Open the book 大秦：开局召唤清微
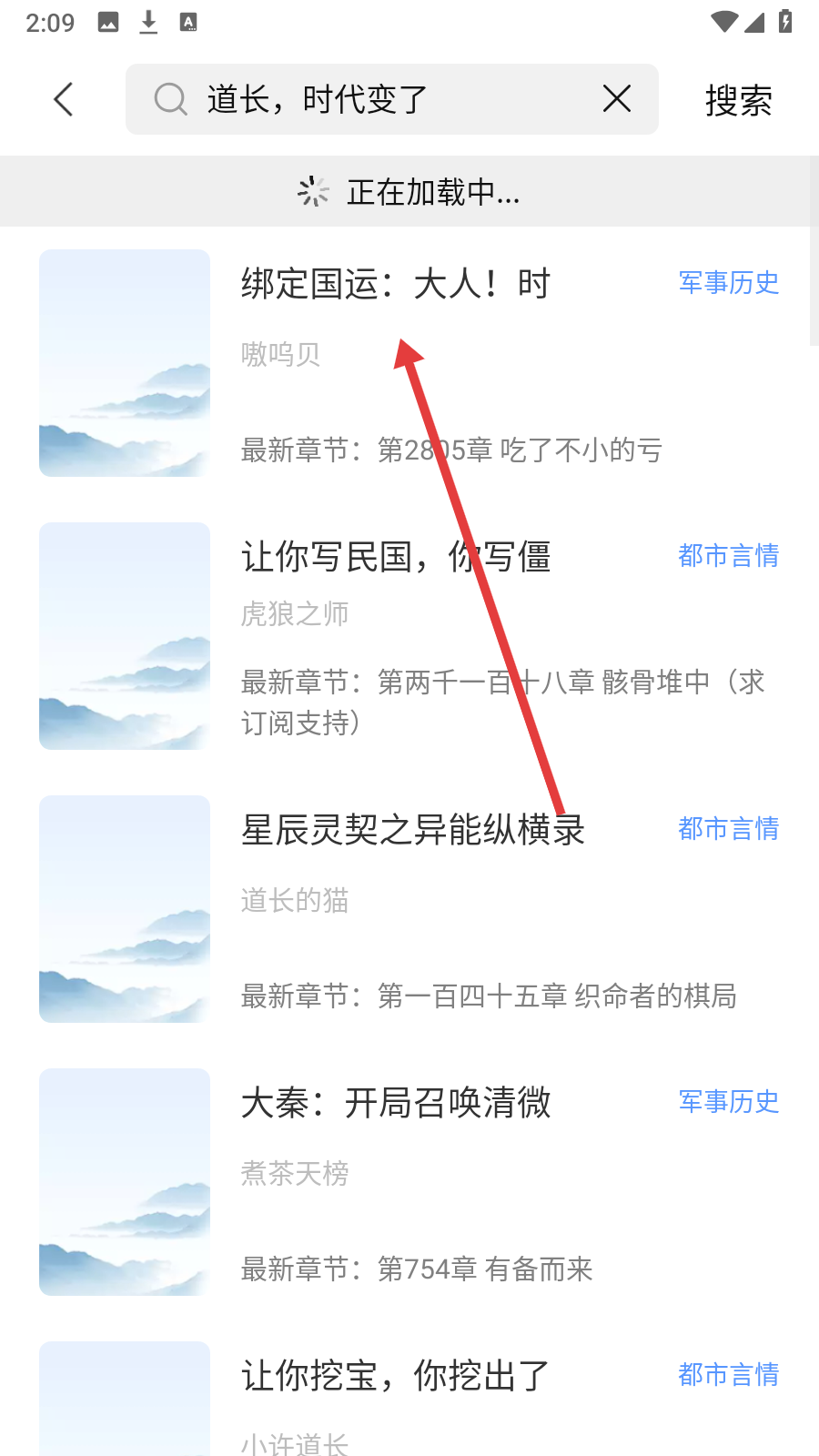The height and width of the screenshot is (1456, 819). (x=395, y=1103)
